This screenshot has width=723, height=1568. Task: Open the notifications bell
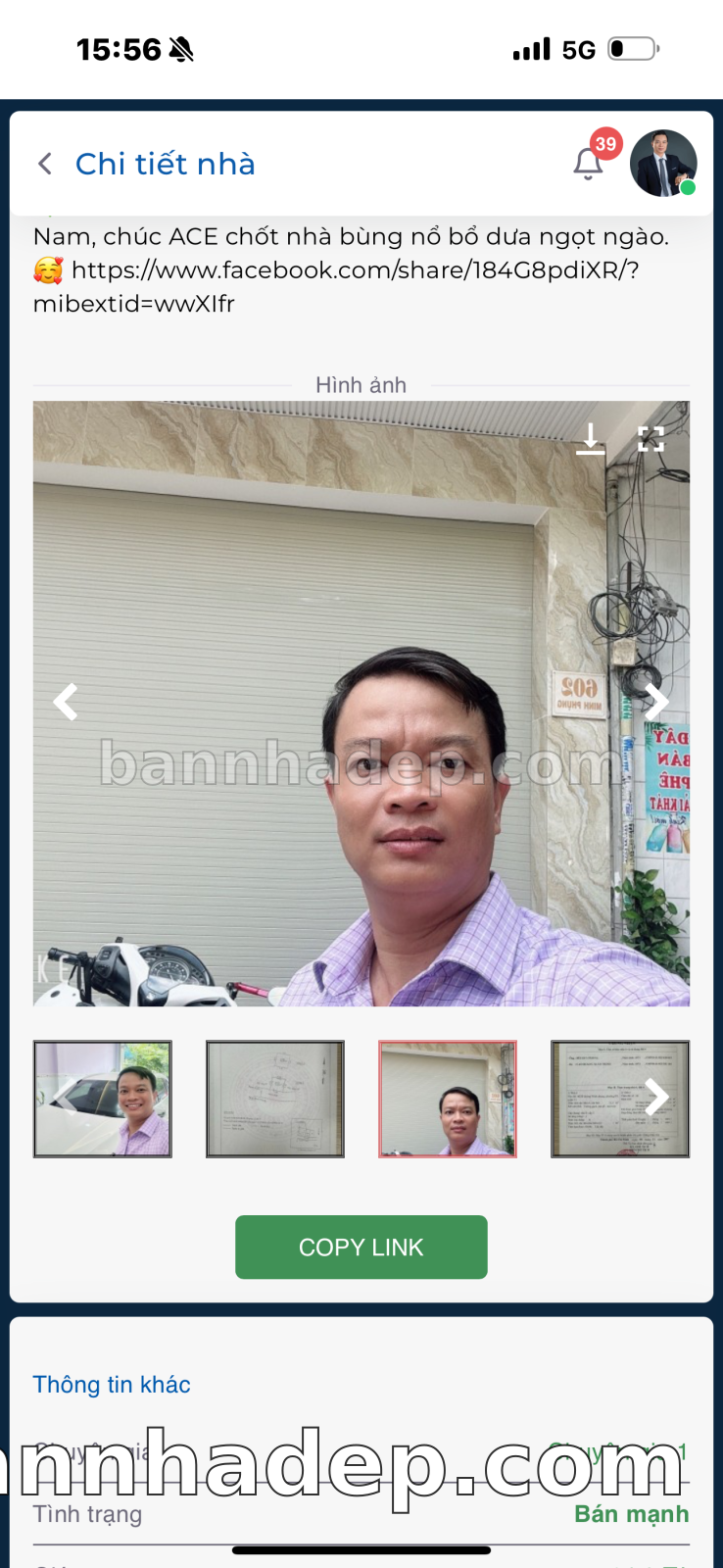click(x=588, y=164)
